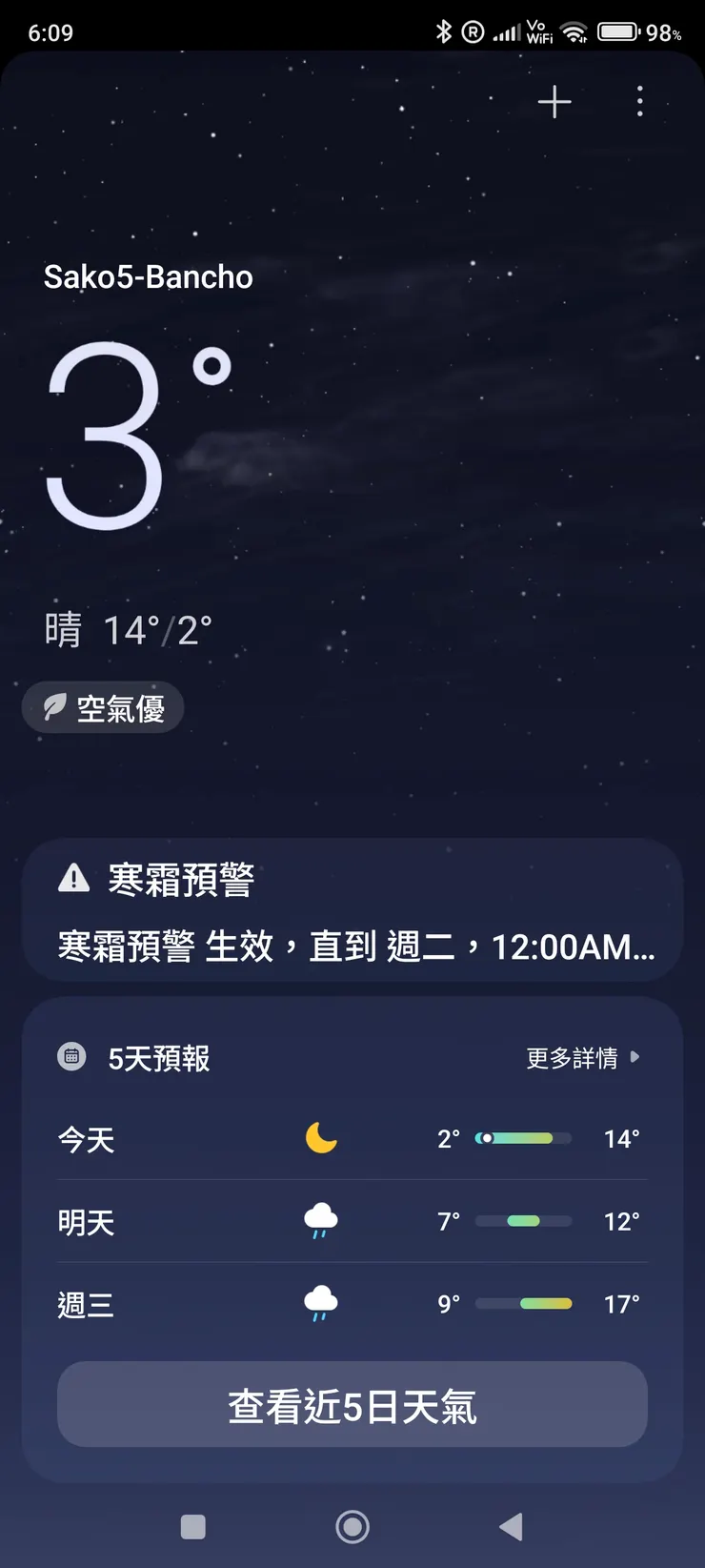The width and height of the screenshot is (705, 1568).
Task: Tap today's temperature range bar slider
Action: point(521,1137)
